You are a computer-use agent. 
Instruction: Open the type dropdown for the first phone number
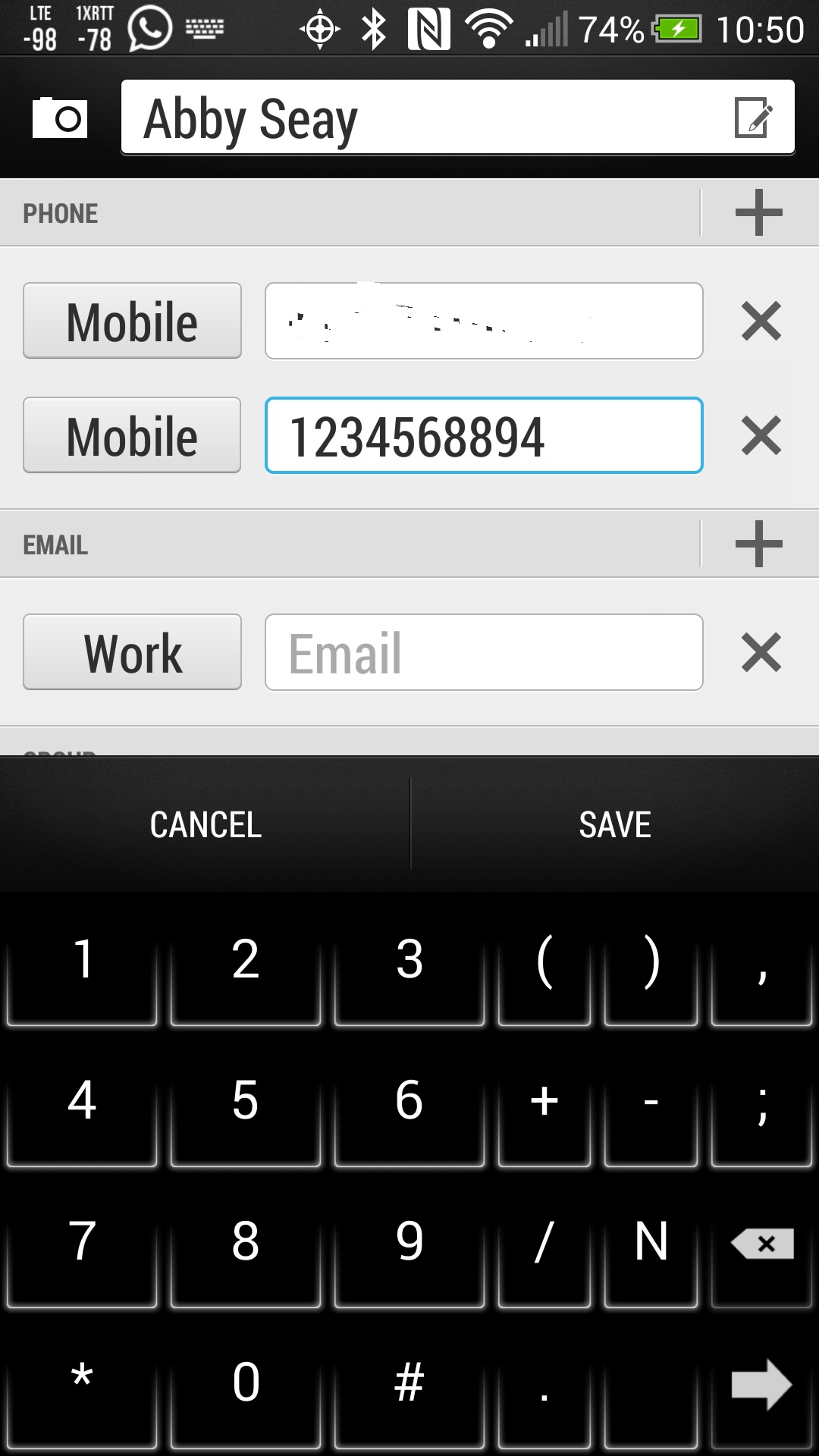coord(132,321)
